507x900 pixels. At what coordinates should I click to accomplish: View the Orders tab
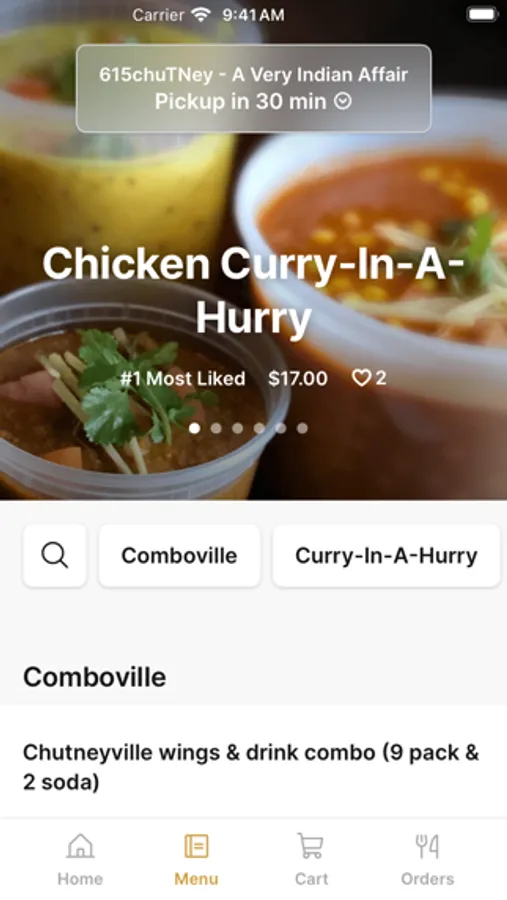pos(427,859)
